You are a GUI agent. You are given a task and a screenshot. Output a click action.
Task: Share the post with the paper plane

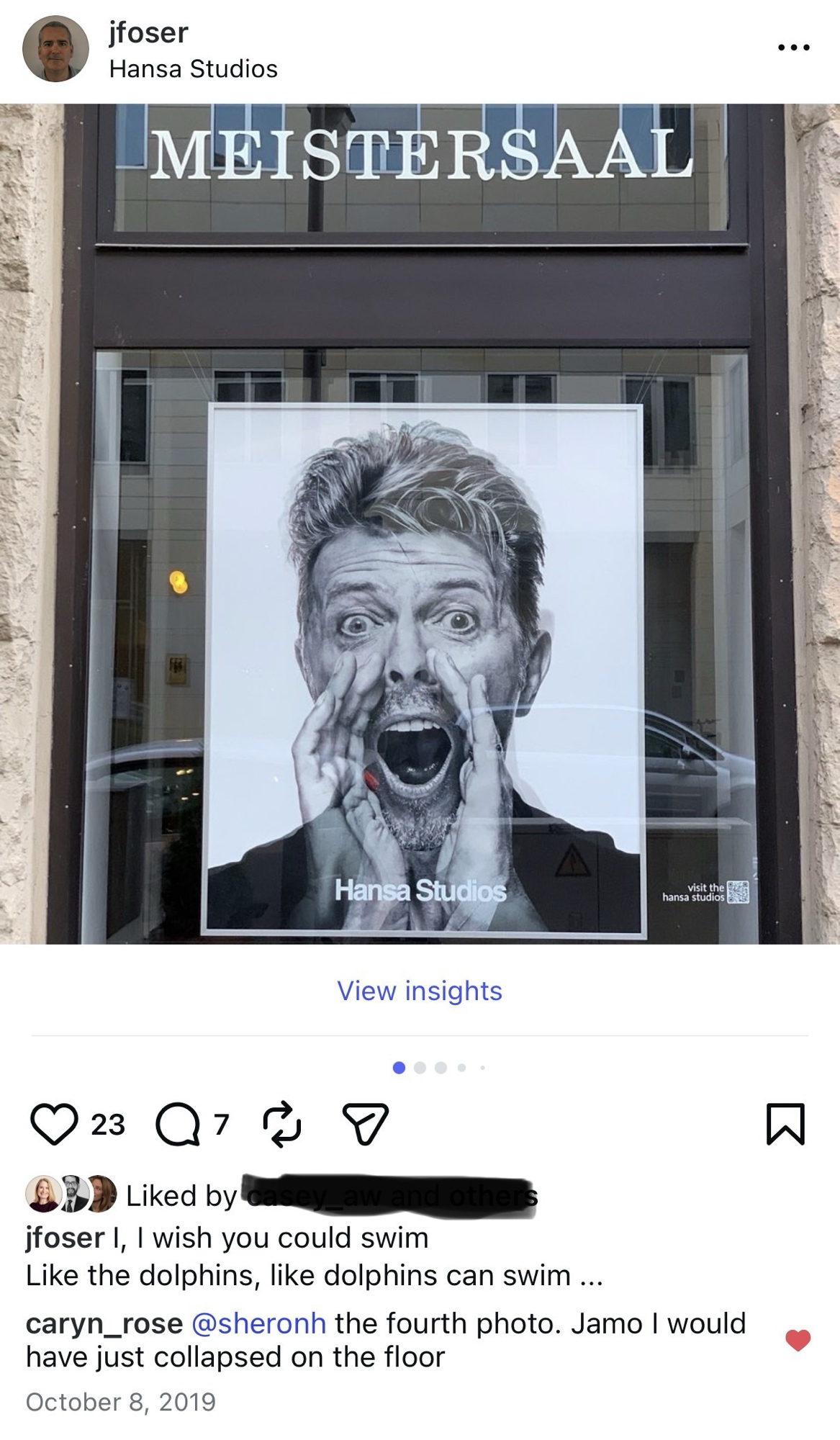[x=365, y=1124]
